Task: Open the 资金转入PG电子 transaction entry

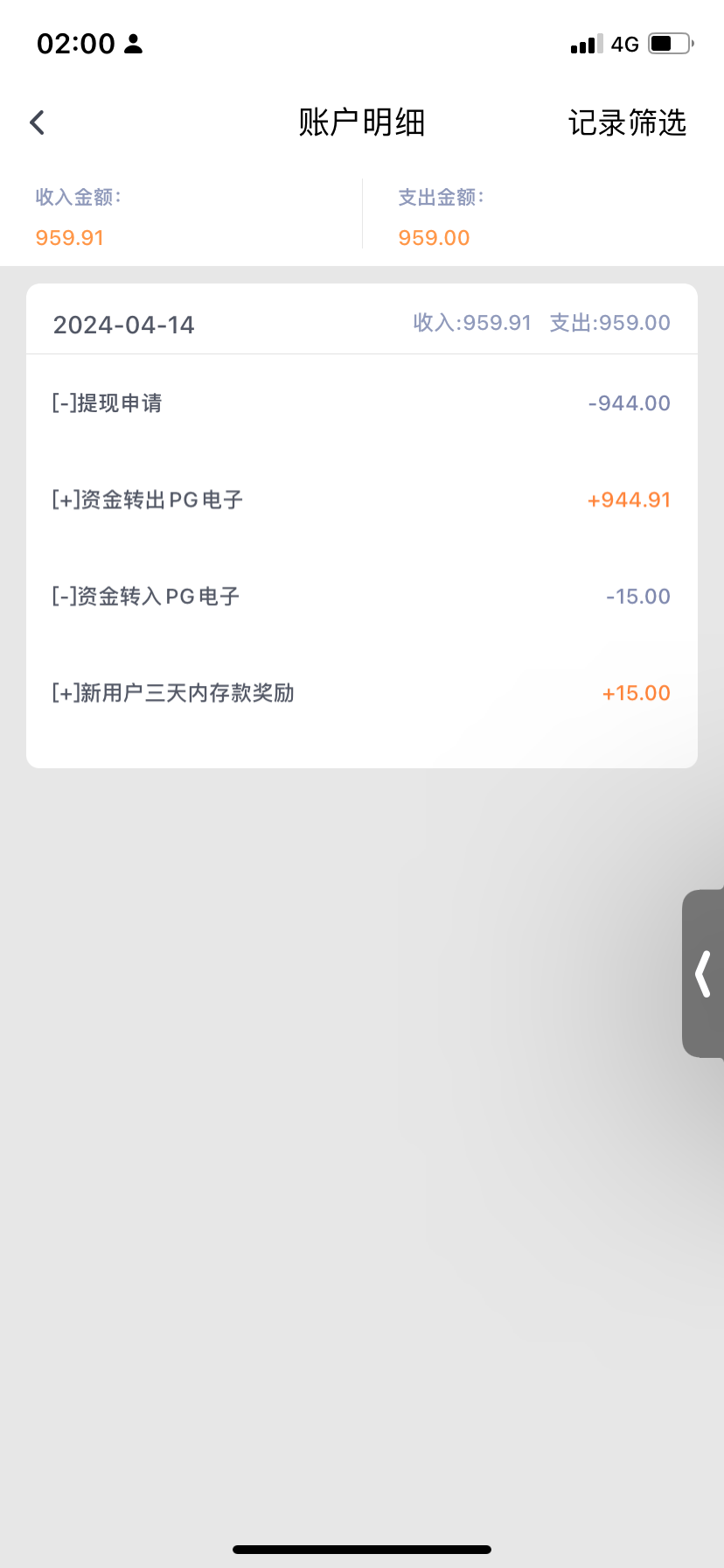Action: point(361,597)
